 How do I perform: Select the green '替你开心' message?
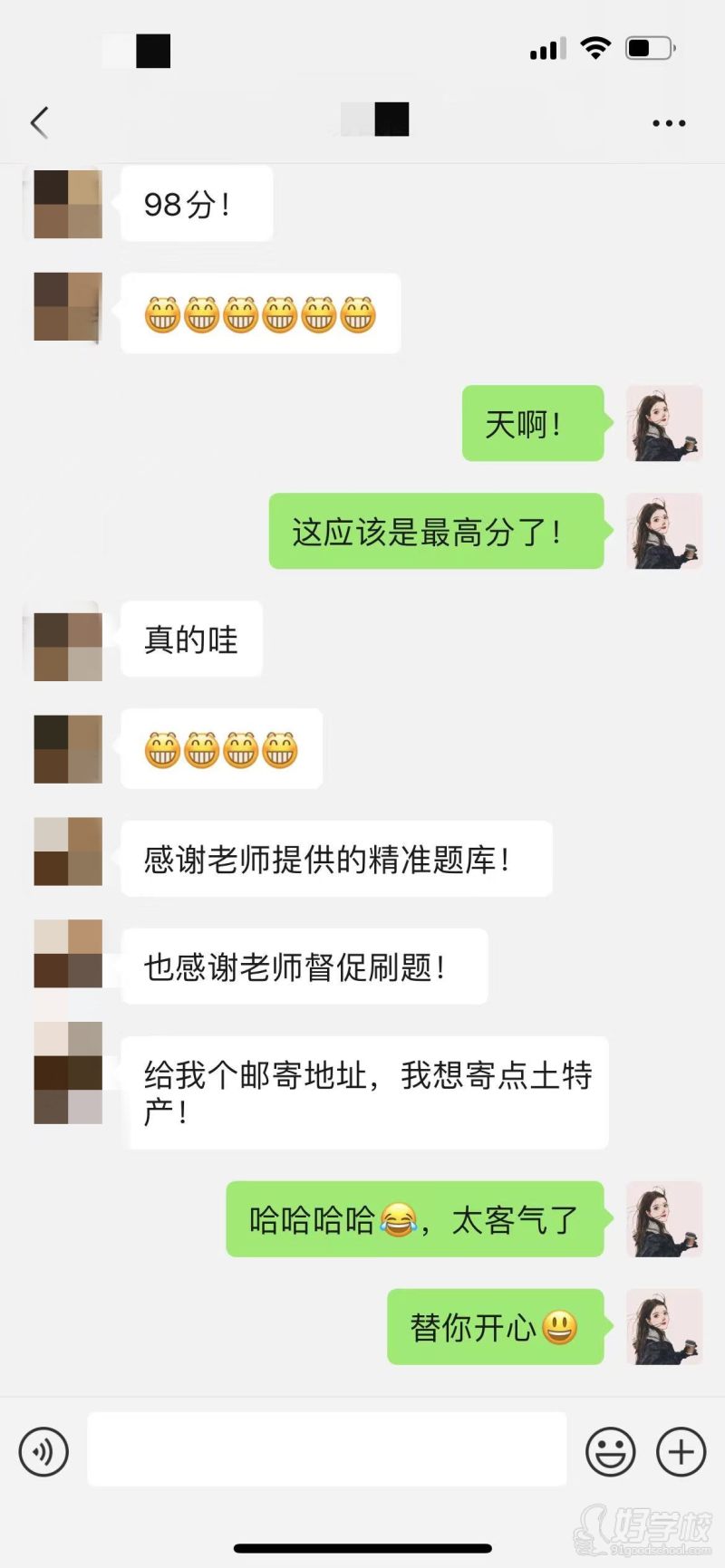coord(495,1328)
